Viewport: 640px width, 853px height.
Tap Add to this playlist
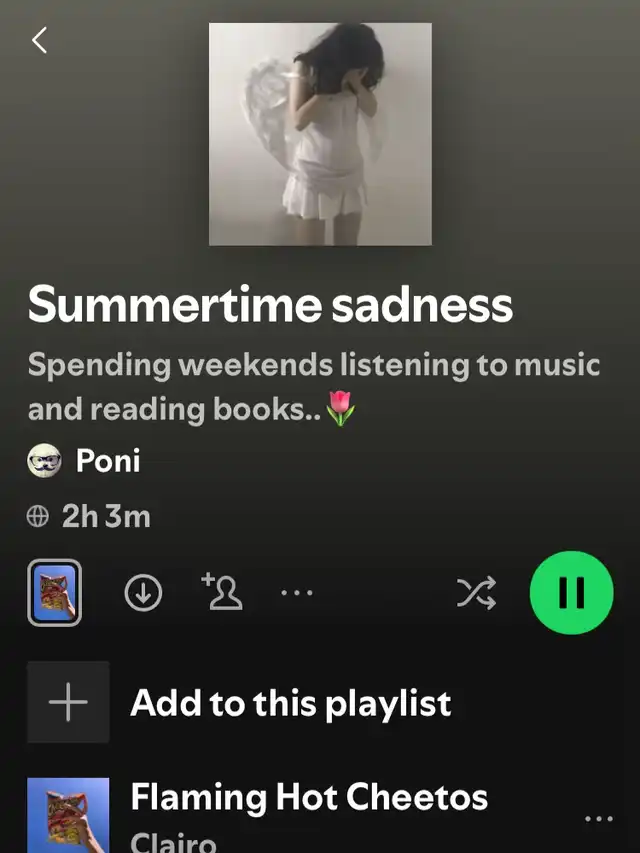click(x=290, y=703)
